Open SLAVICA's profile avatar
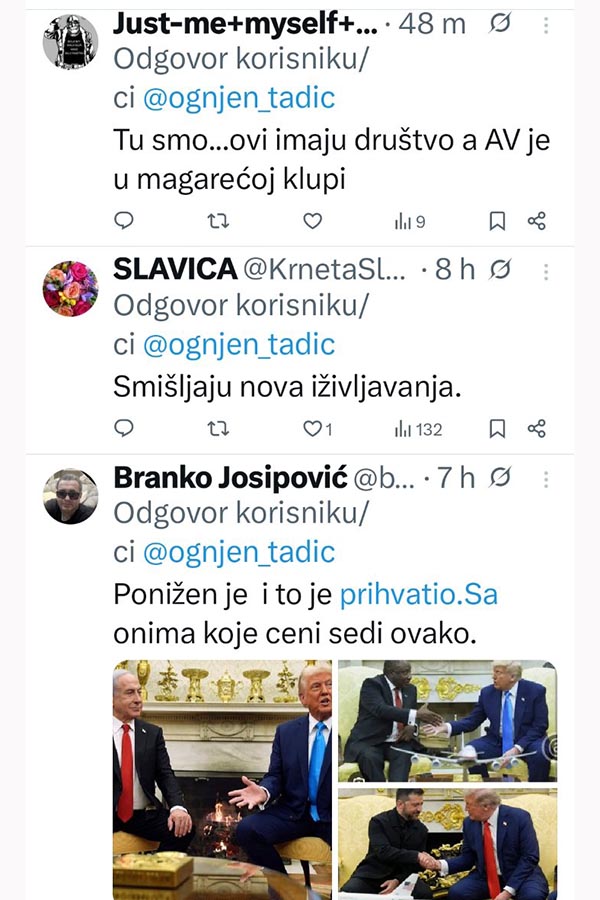Viewport: 600px width, 900px height. [71, 289]
